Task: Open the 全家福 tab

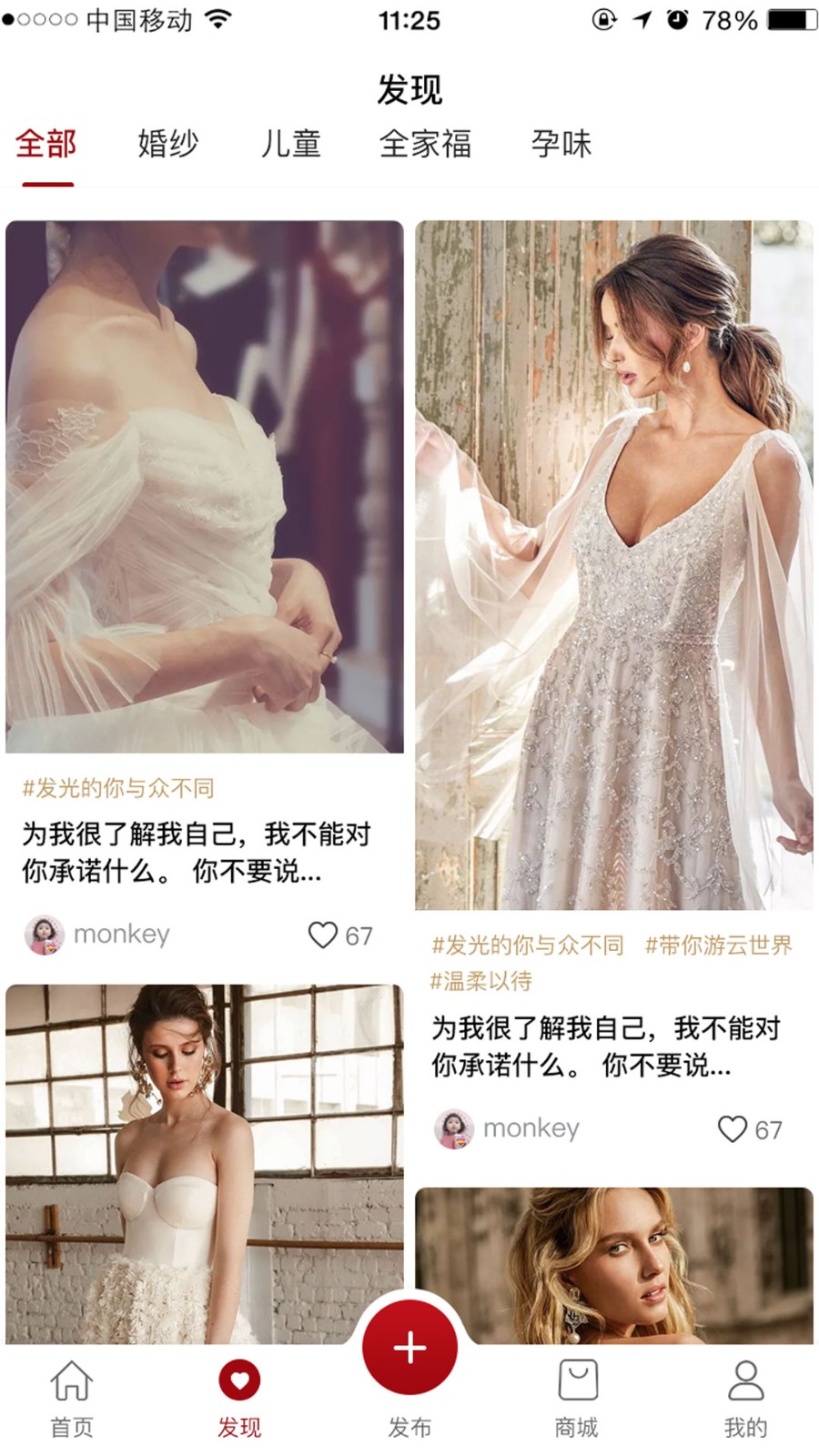Action: pyautogui.click(x=425, y=144)
